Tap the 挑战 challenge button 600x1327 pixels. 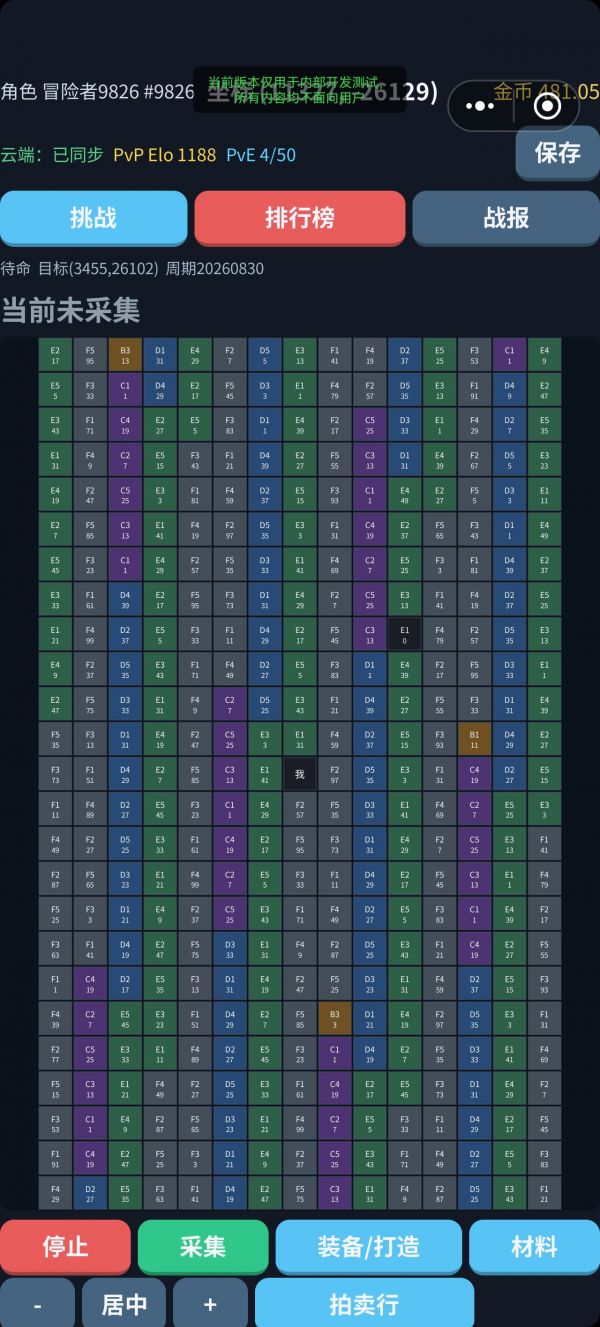coord(93,217)
